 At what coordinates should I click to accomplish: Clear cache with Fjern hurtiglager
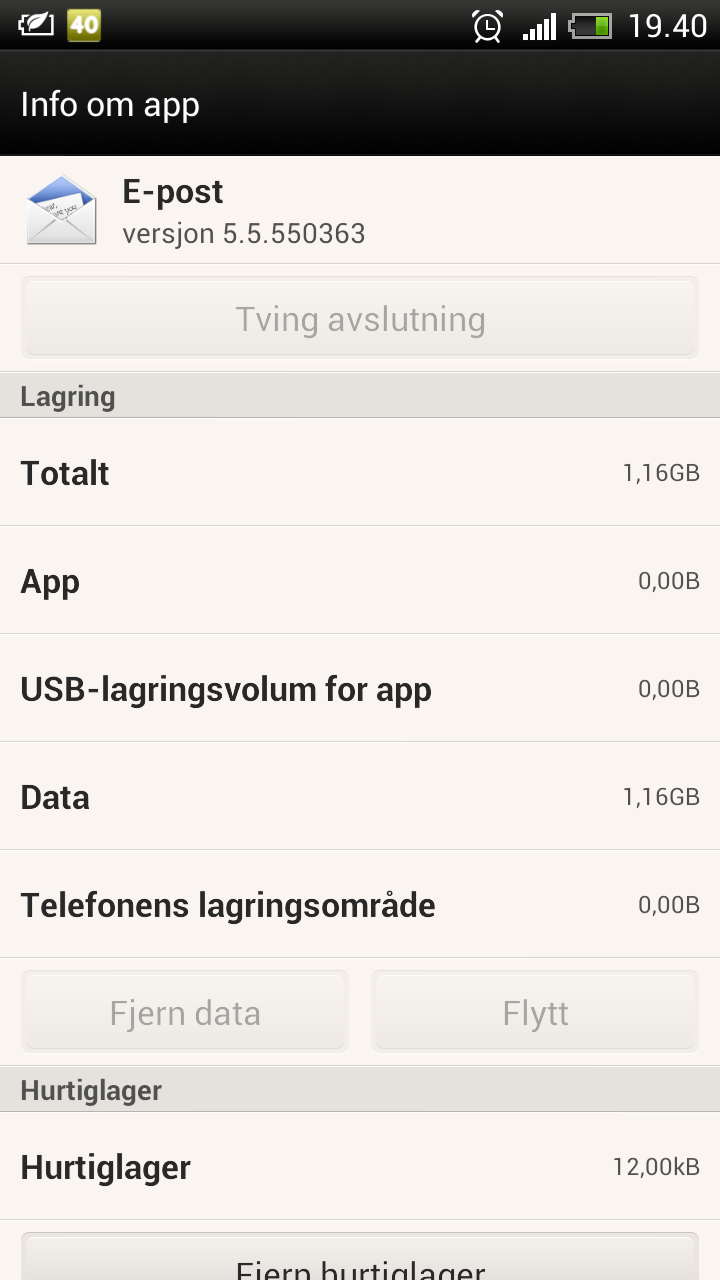coord(360,1257)
